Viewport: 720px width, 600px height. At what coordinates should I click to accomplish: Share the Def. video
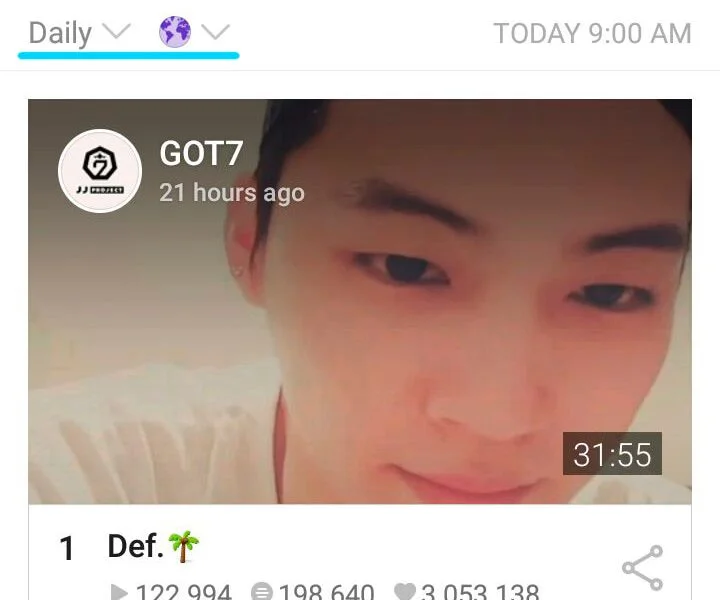click(642, 567)
